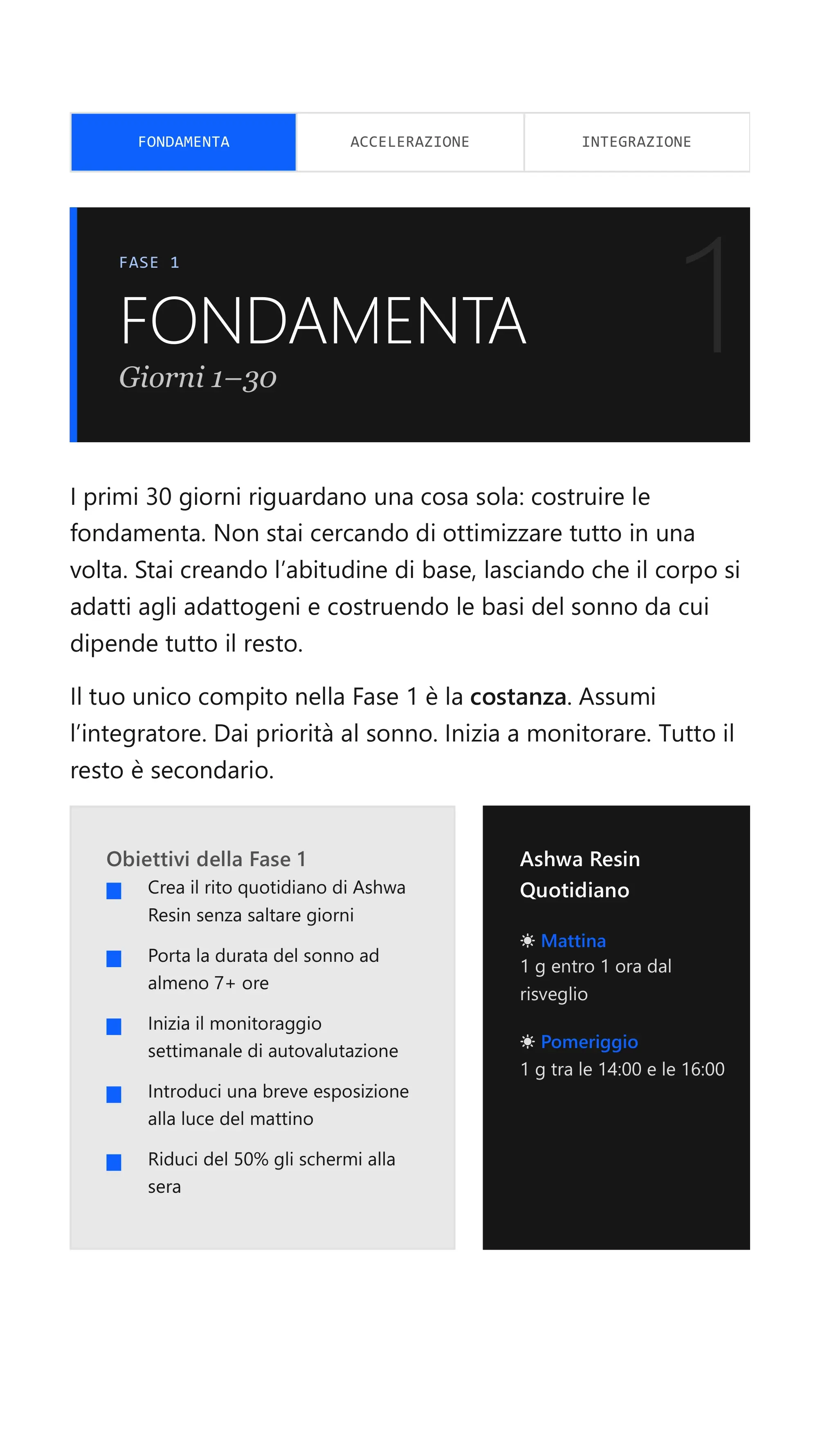
Task: Open the Integrazione tab
Action: (x=636, y=142)
